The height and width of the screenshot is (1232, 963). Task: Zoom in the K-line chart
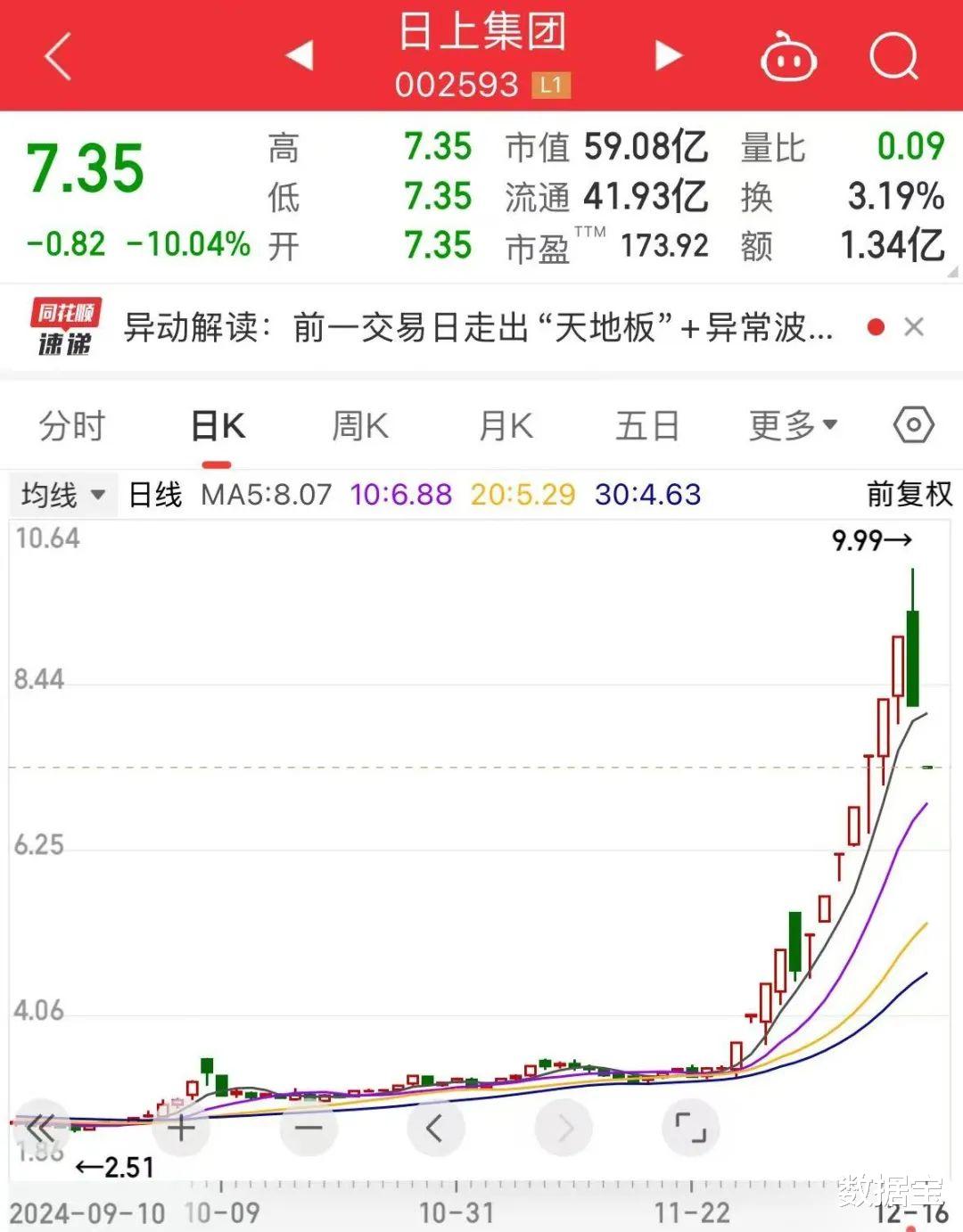[181, 1129]
